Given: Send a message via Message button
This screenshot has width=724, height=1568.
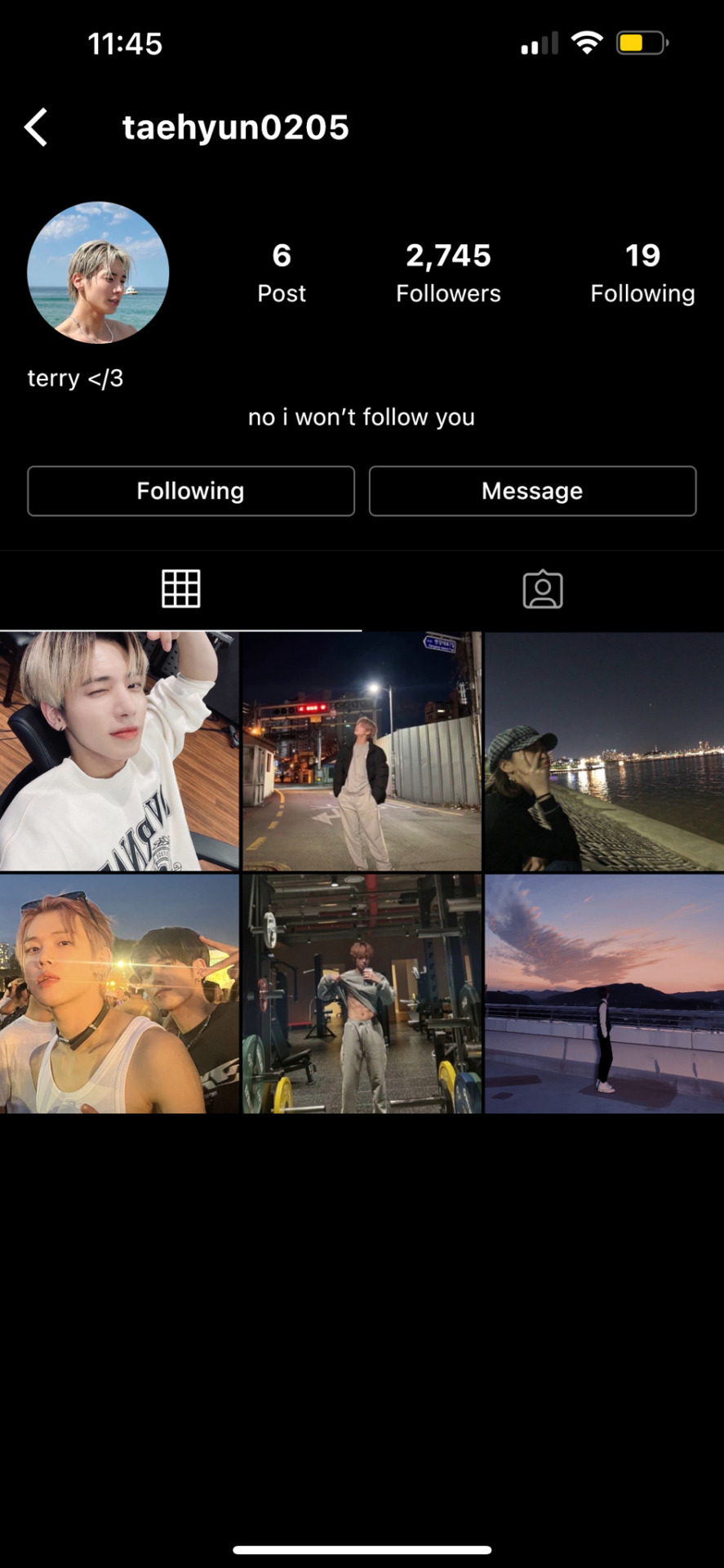Looking at the screenshot, I should point(532,491).
